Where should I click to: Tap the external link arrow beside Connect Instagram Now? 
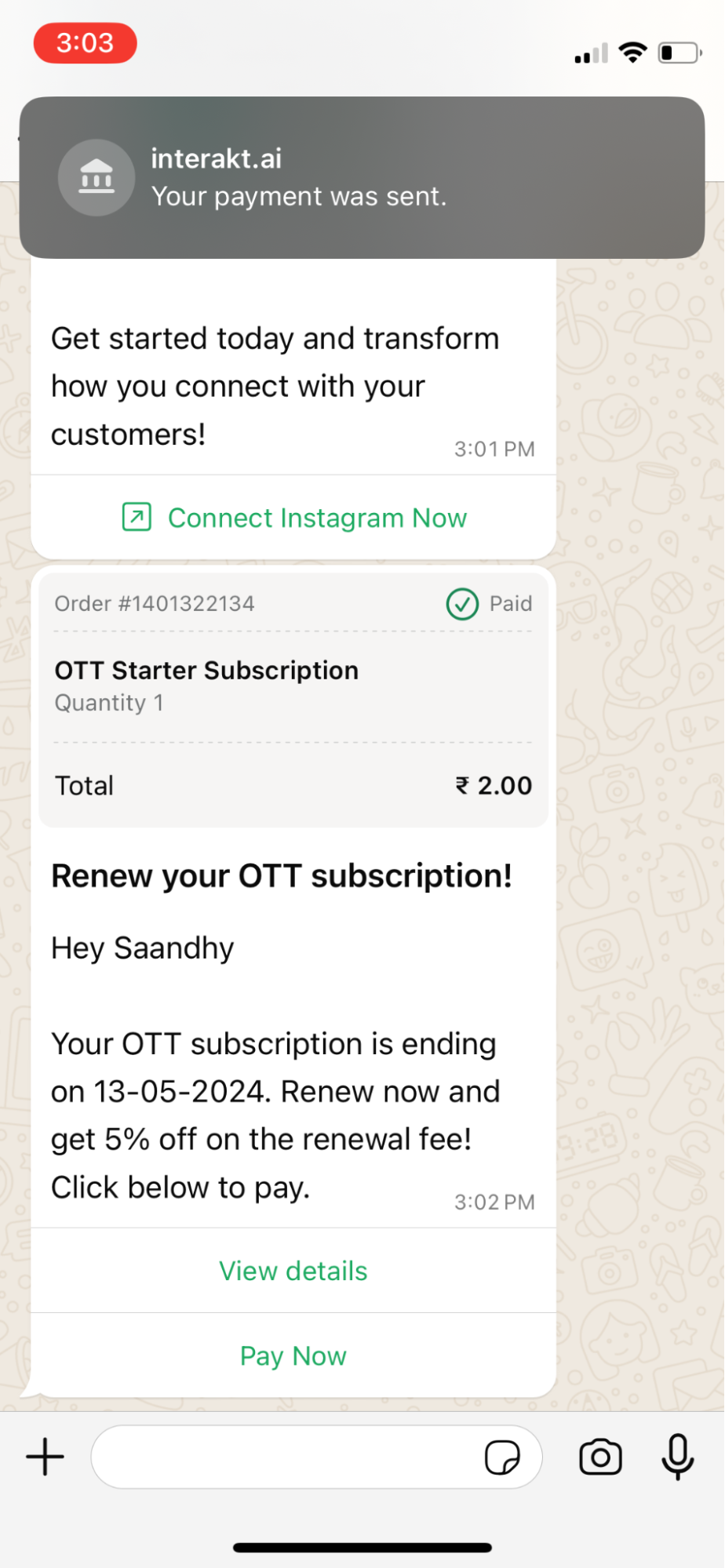pyautogui.click(x=137, y=517)
